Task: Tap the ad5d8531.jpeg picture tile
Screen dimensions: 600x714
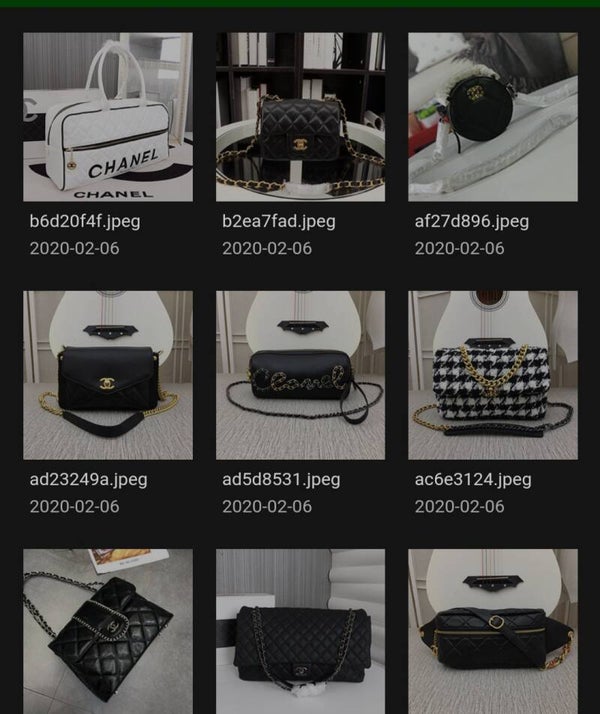Action: pos(300,375)
